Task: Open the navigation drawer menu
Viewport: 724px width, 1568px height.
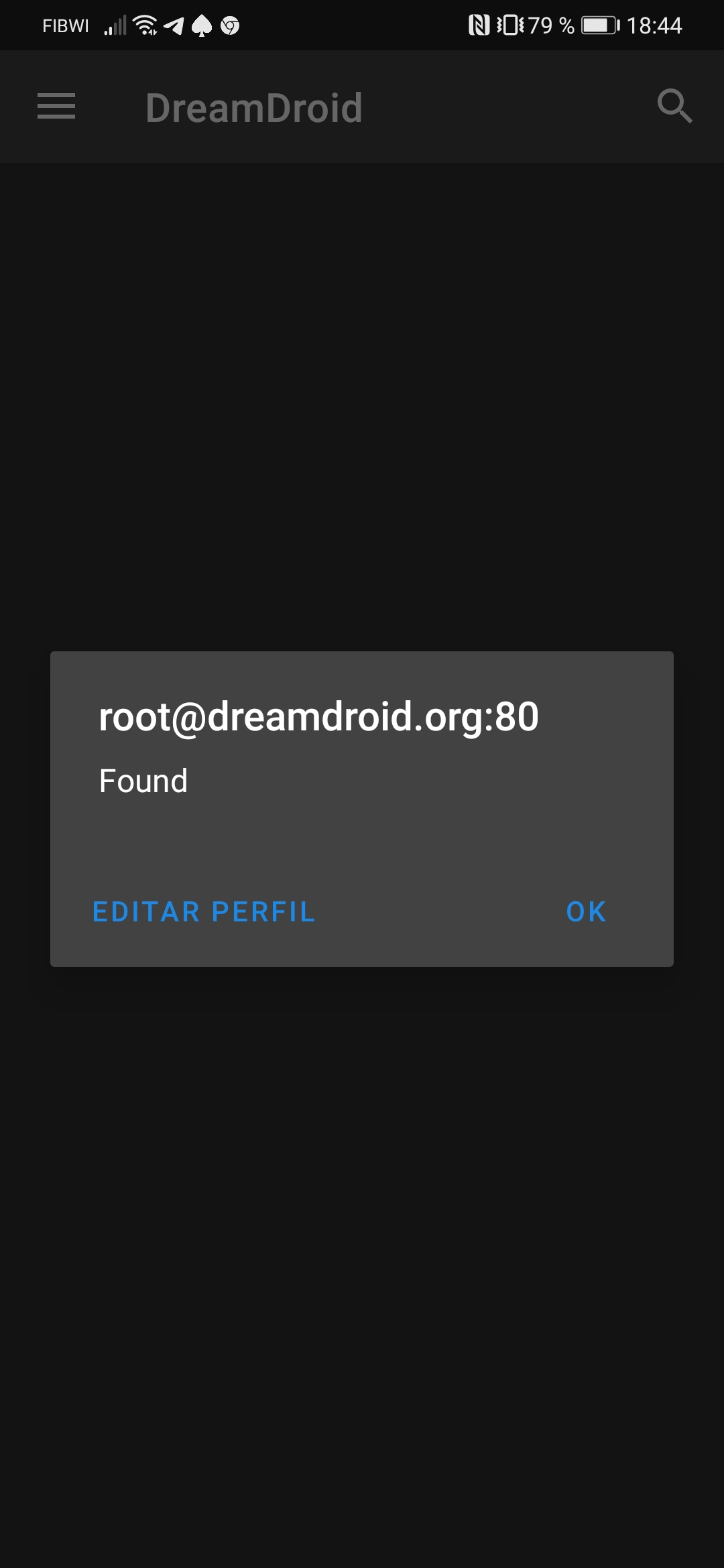Action: click(56, 107)
